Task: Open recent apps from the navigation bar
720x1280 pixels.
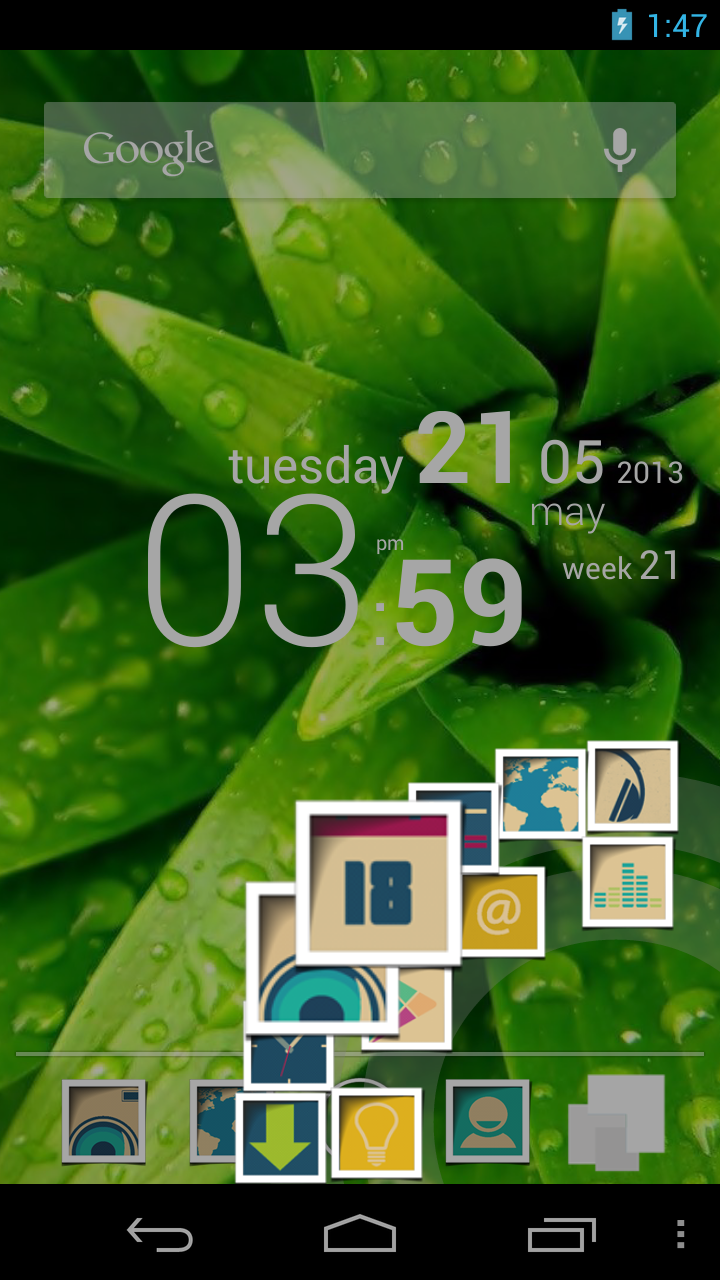Action: pos(561,1234)
